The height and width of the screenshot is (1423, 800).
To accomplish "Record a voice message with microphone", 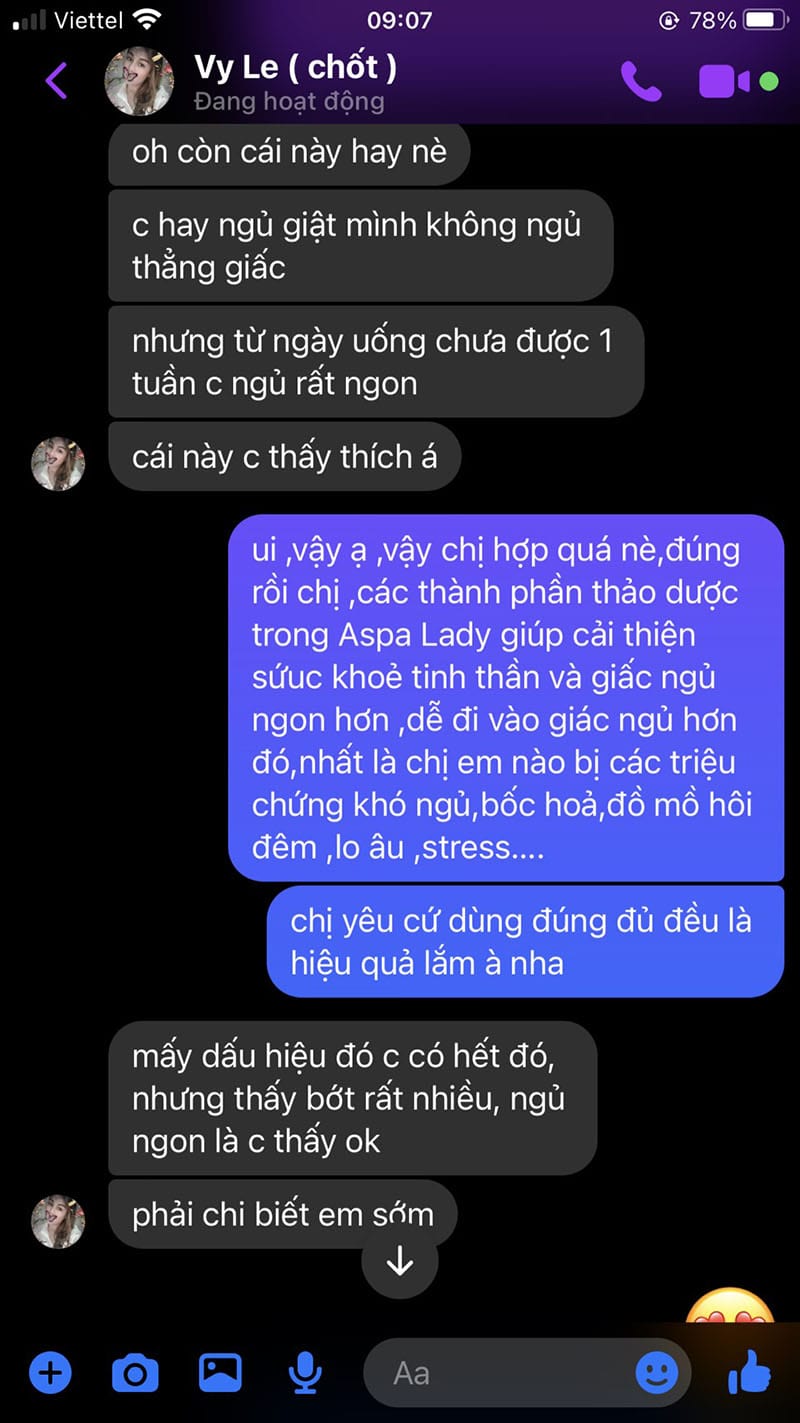I will (304, 1373).
